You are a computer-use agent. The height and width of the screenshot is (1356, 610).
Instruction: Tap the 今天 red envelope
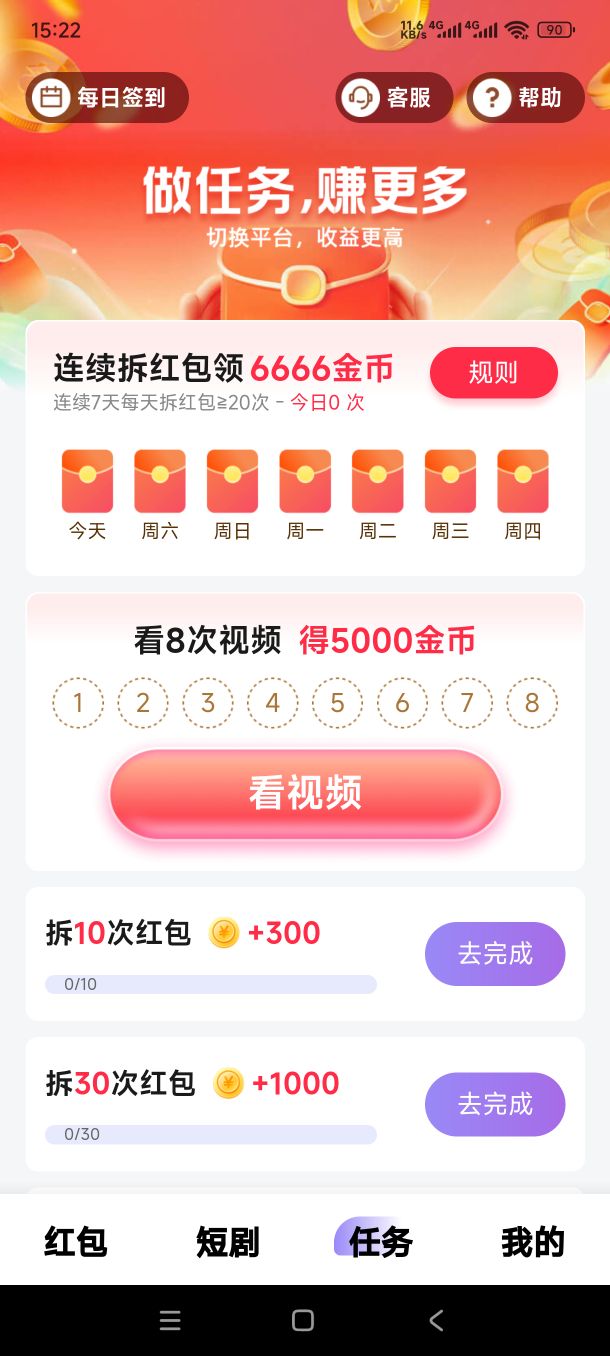tap(87, 483)
